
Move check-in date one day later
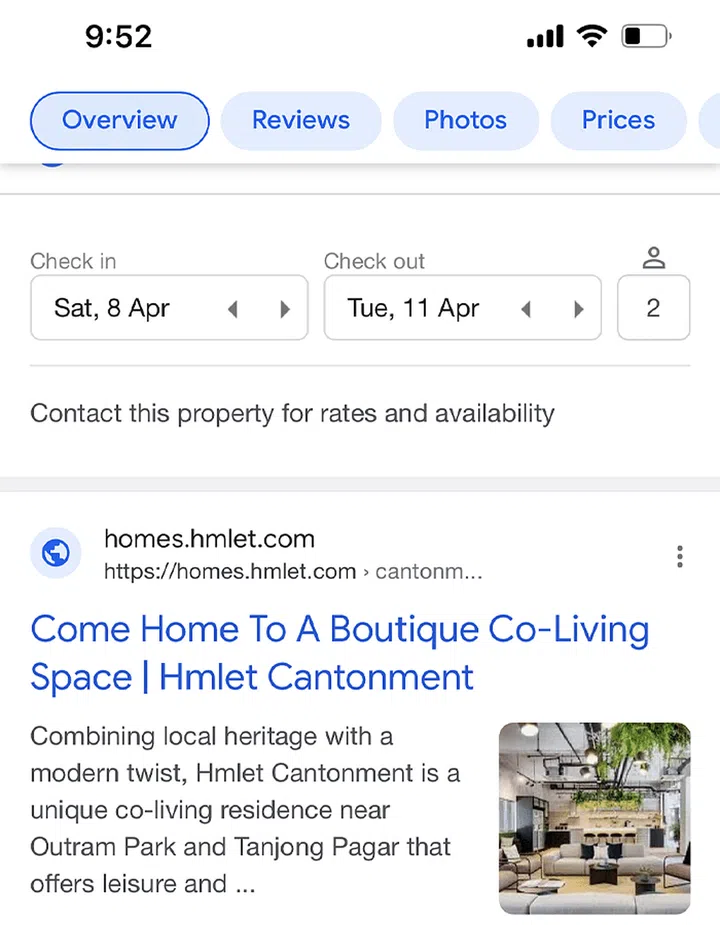285,309
